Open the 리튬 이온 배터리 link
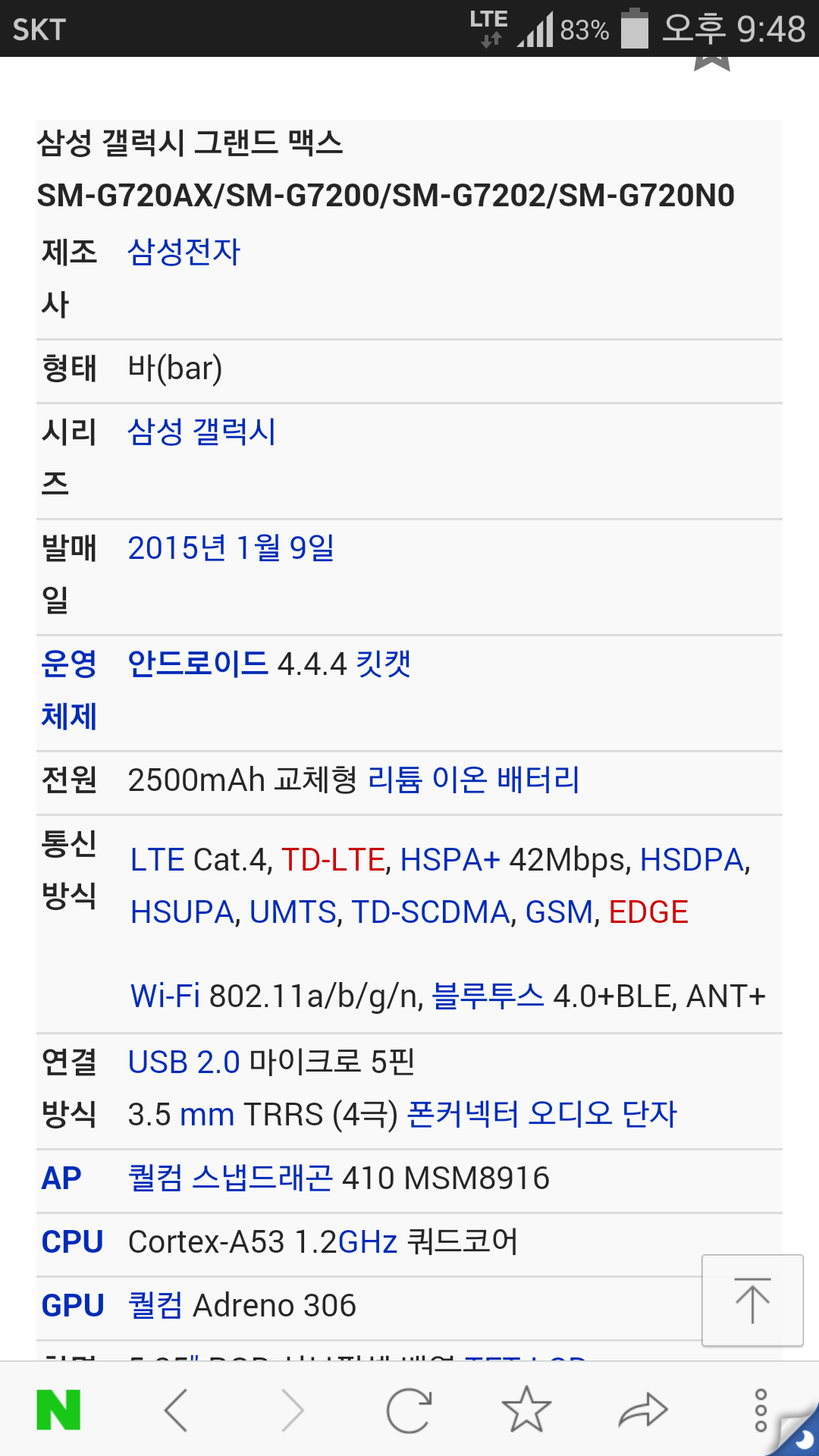819x1456 pixels. (473, 780)
